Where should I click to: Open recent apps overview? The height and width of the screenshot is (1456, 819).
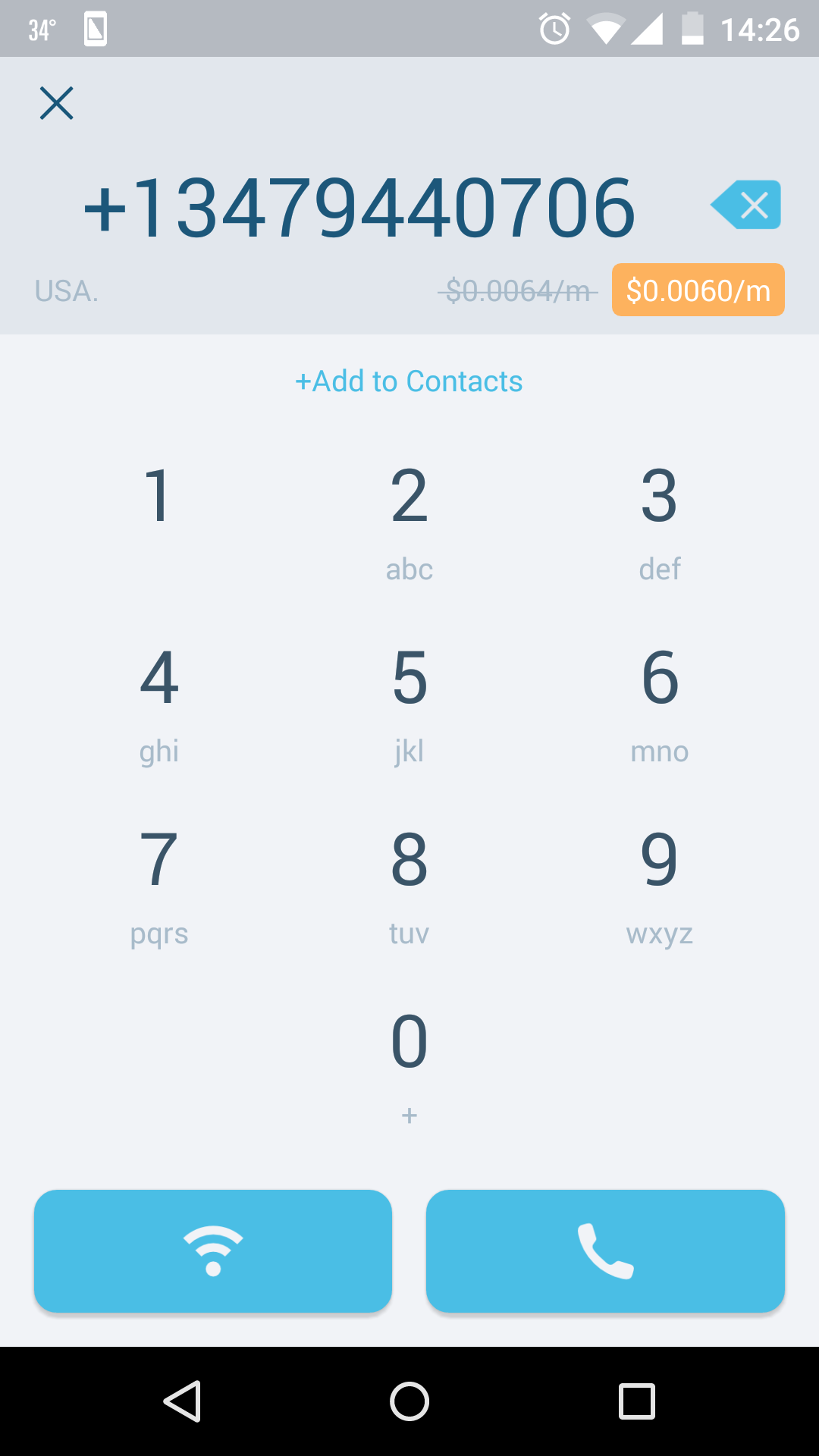(x=637, y=1401)
